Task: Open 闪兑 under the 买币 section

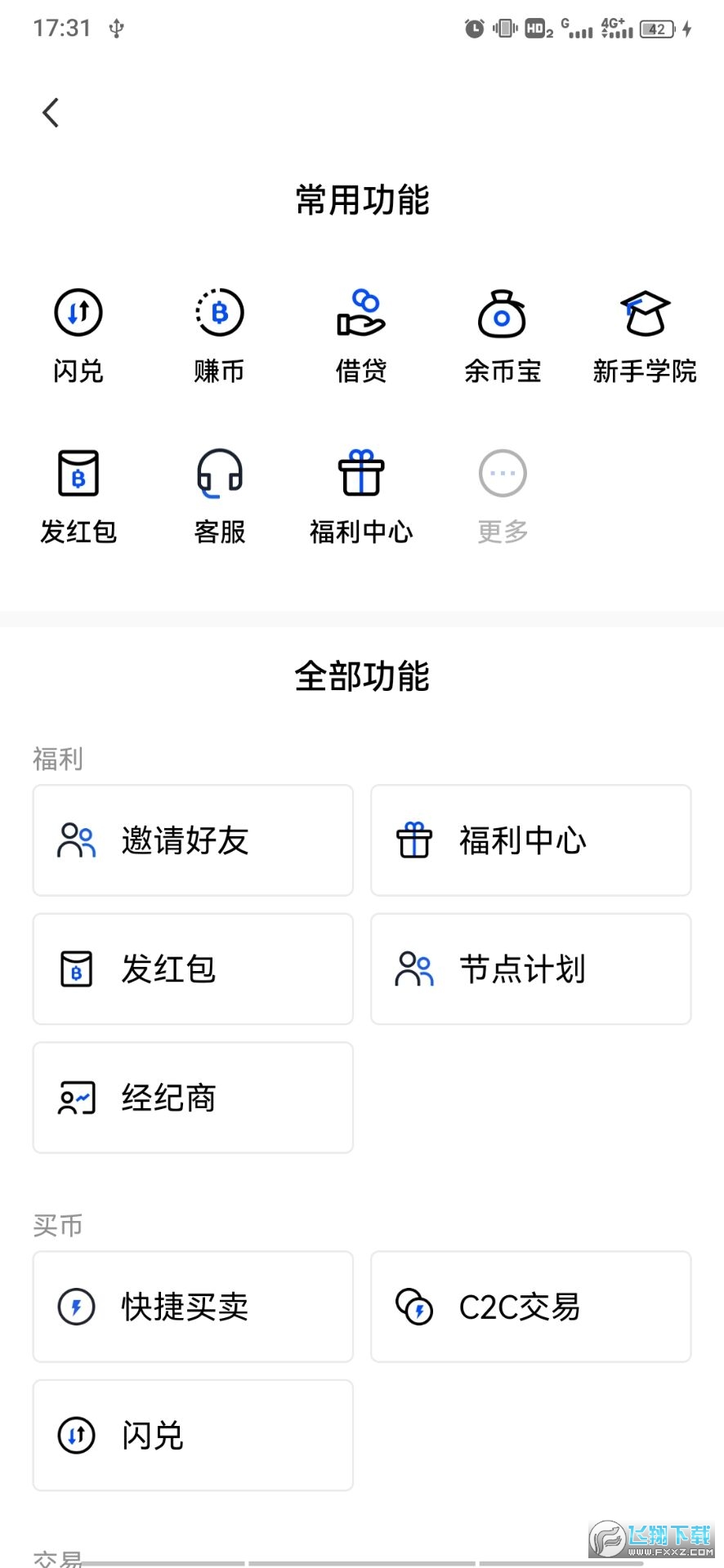Action: point(192,1436)
